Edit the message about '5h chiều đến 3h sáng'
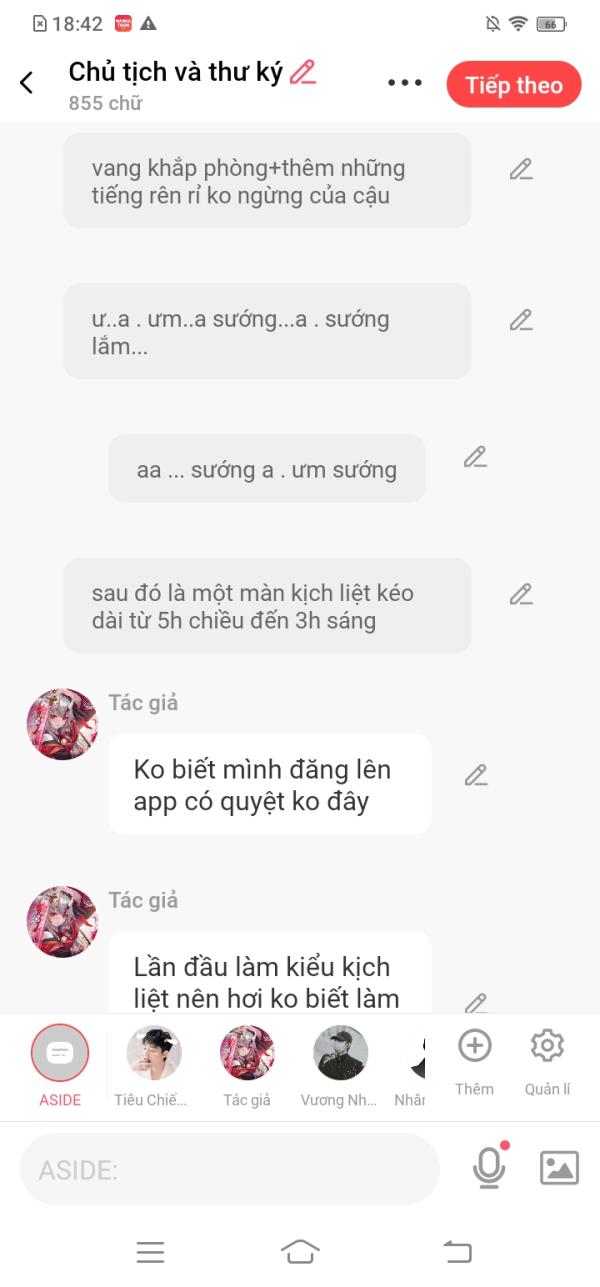600x1287 pixels. tap(521, 594)
